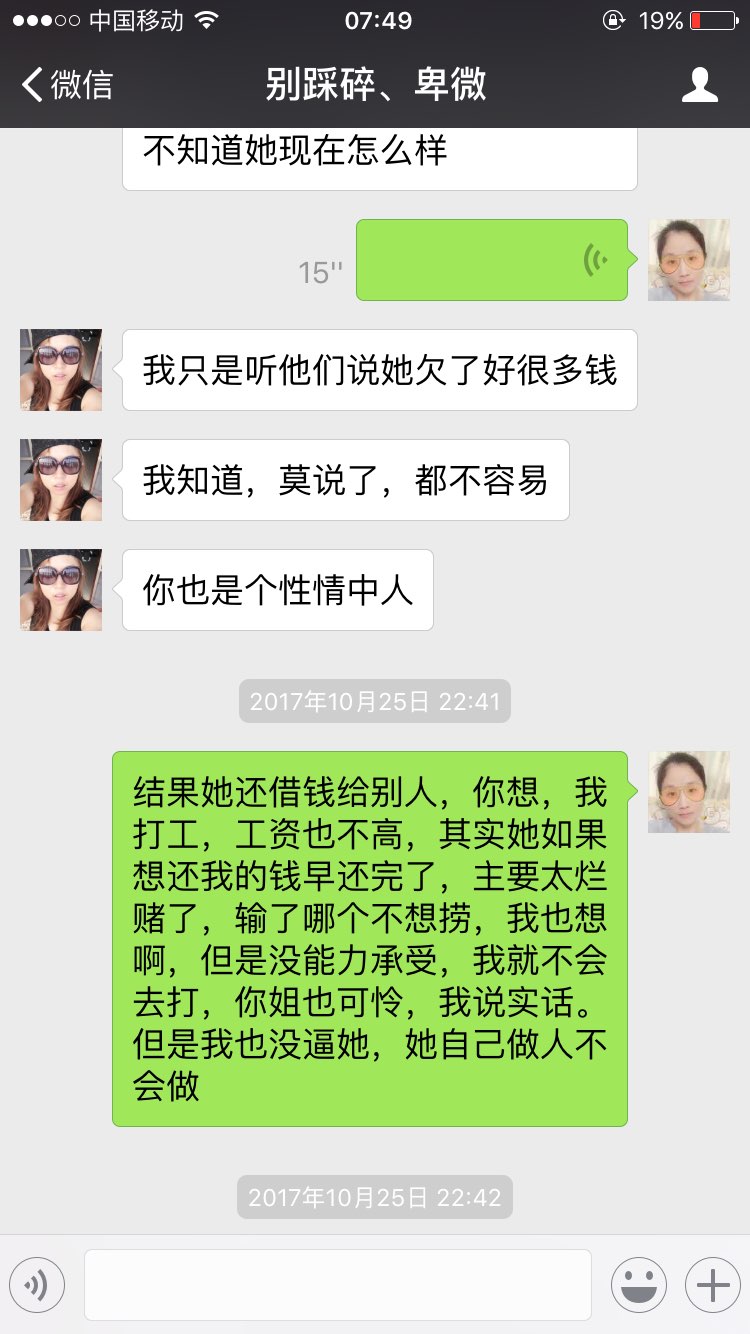Play the 15-second voice message

click(492, 260)
